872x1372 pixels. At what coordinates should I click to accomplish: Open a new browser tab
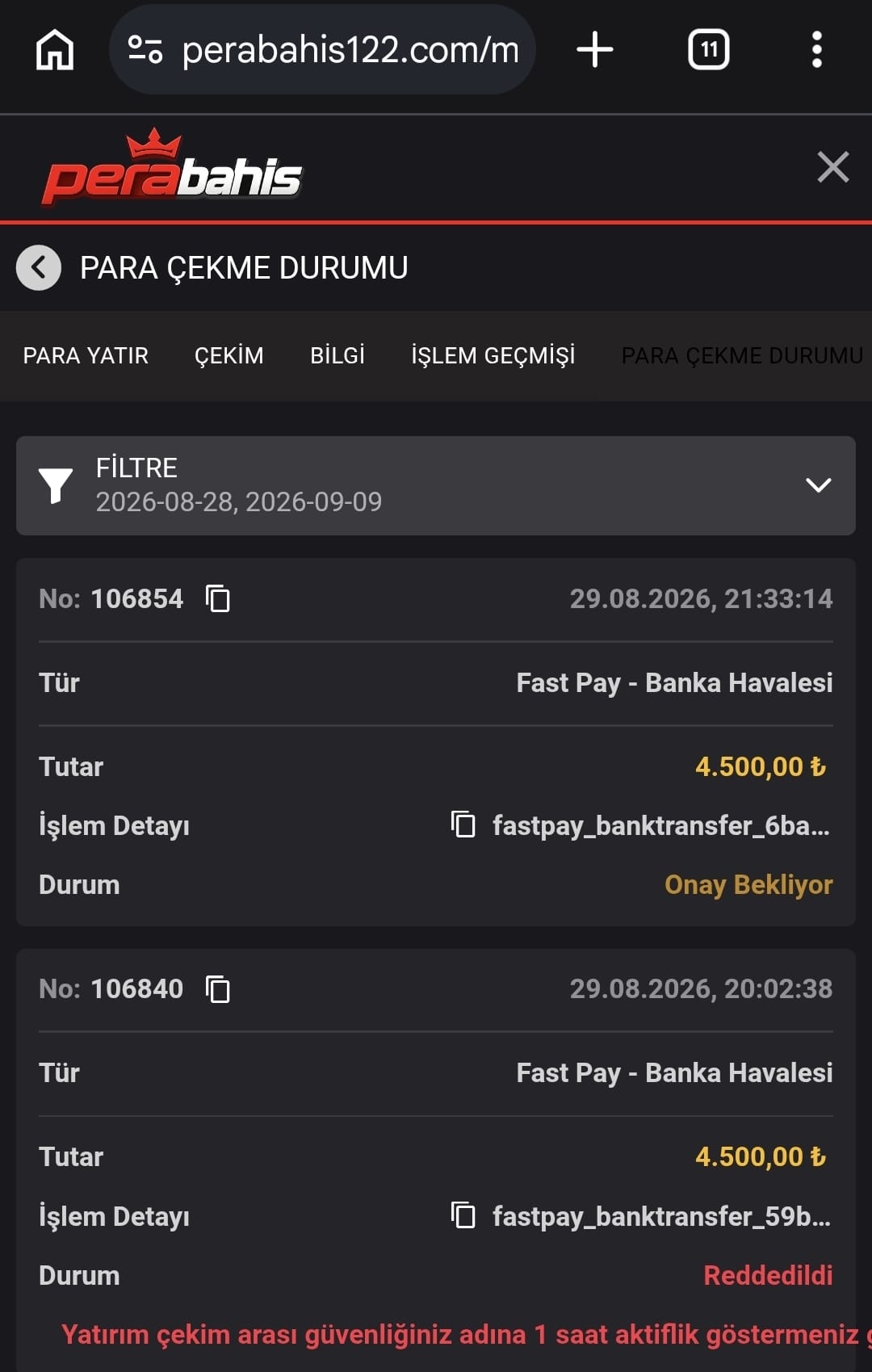595,50
